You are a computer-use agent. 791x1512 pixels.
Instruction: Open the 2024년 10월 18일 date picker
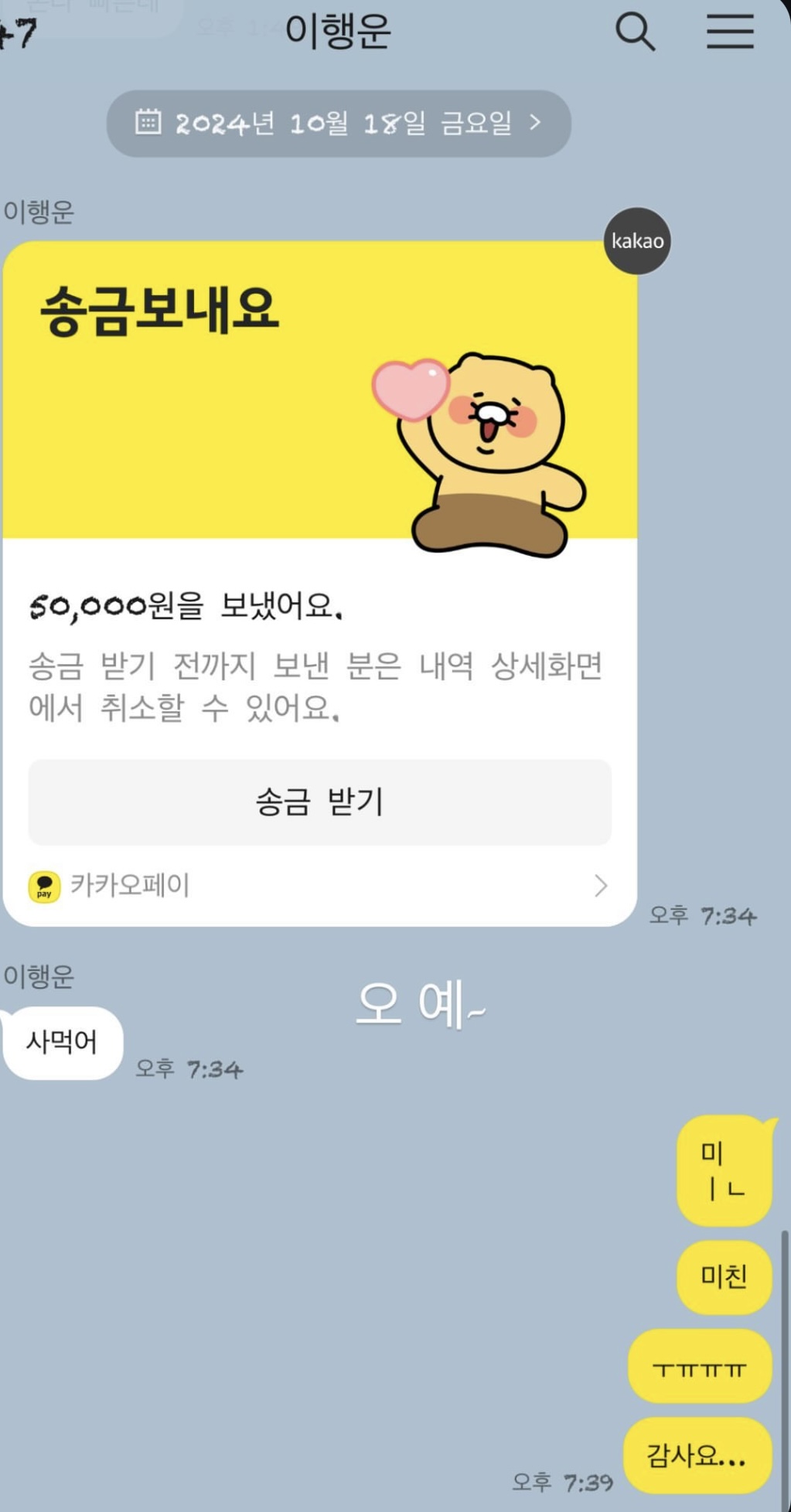339,124
